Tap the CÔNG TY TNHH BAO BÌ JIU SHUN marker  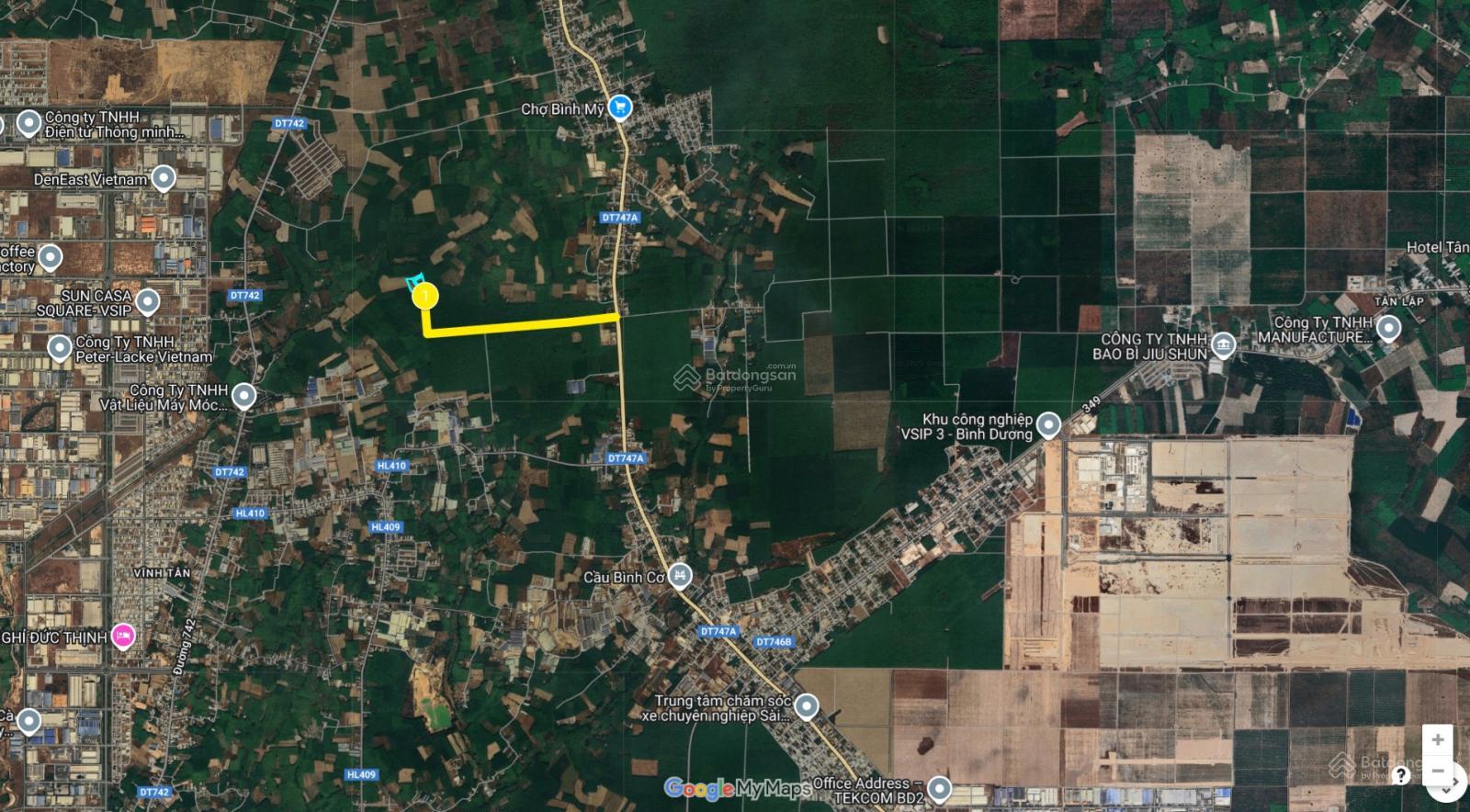[1222, 345]
